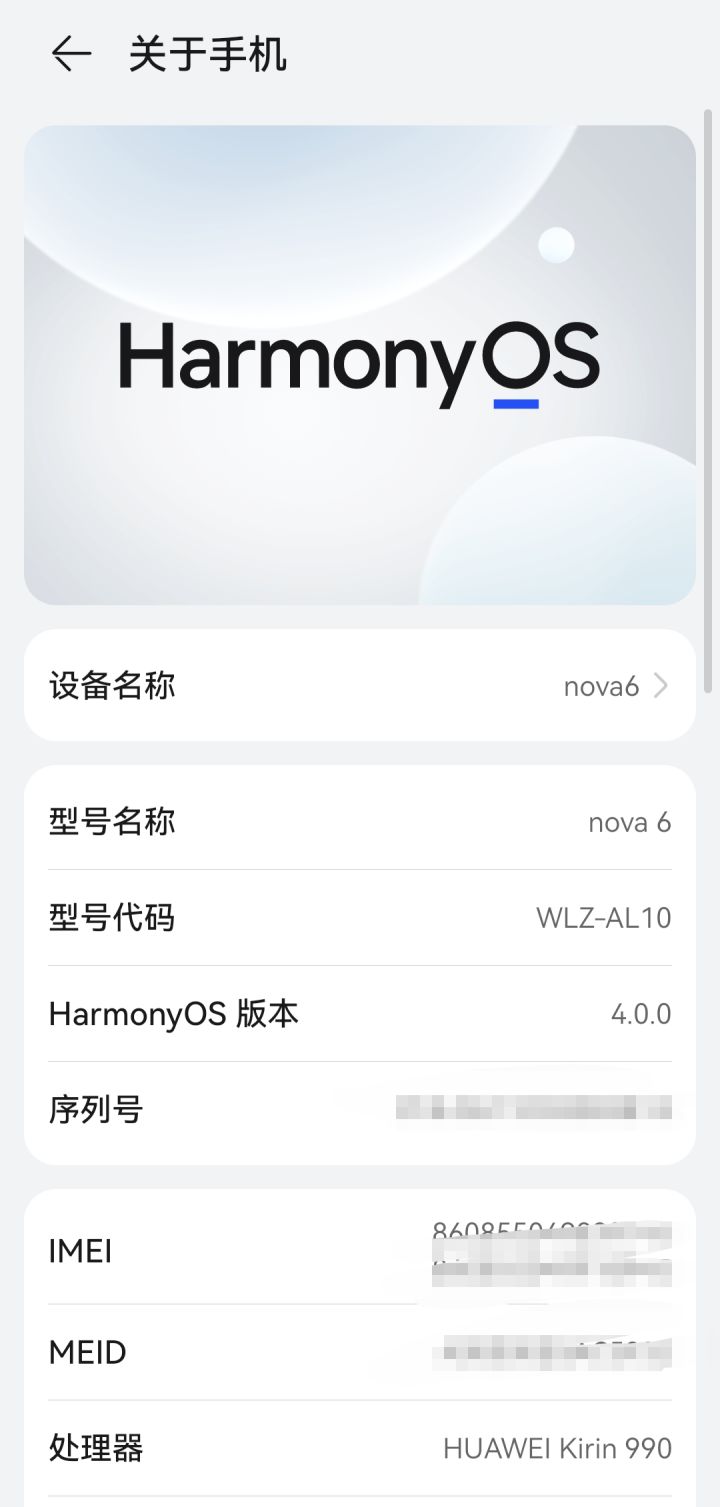The width and height of the screenshot is (720, 1507).
Task: Open the 设备名称 row showing nova6
Action: (360, 686)
